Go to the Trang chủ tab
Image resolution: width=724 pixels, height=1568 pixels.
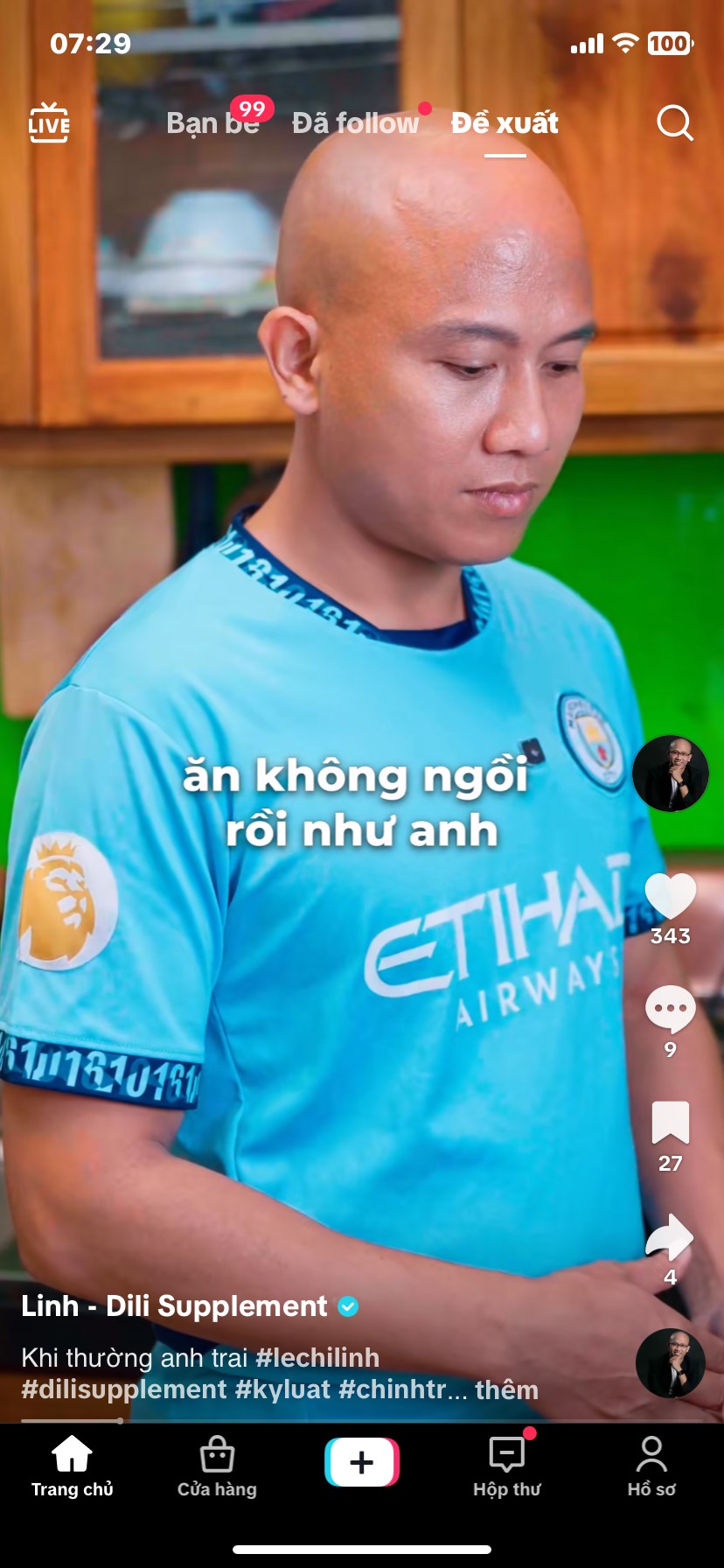(73, 1467)
